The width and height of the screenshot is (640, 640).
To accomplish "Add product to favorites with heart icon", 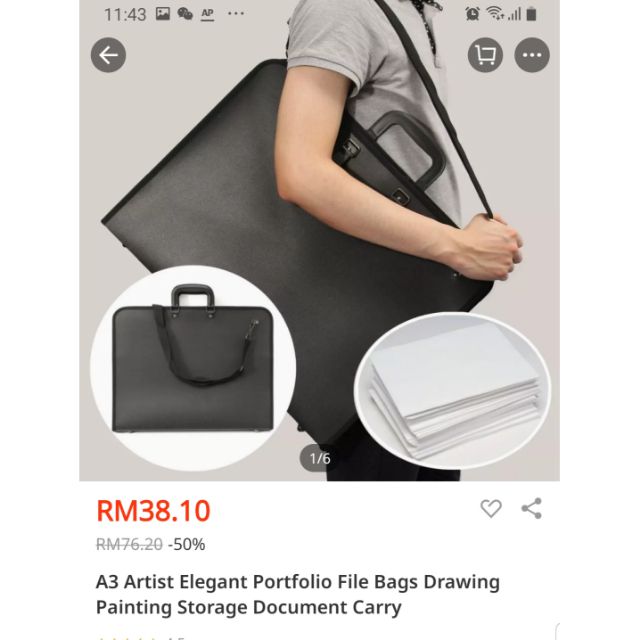I will [x=491, y=509].
